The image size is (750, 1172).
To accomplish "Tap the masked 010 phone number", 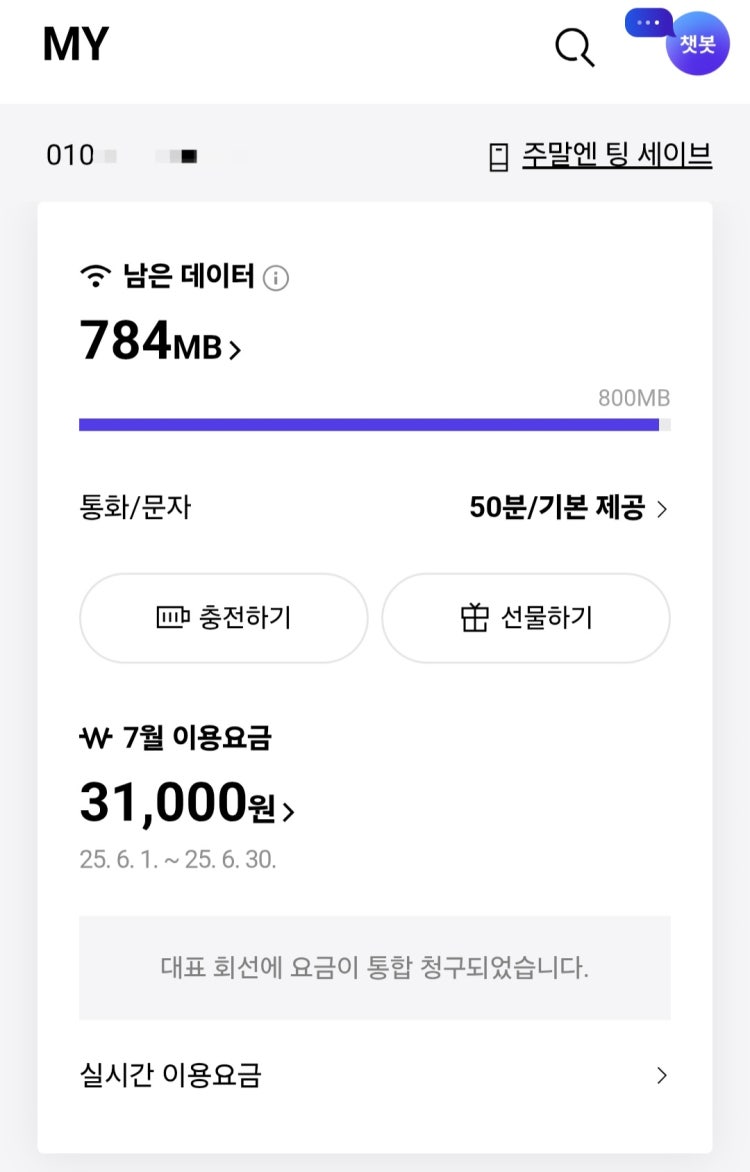I will click(120, 153).
